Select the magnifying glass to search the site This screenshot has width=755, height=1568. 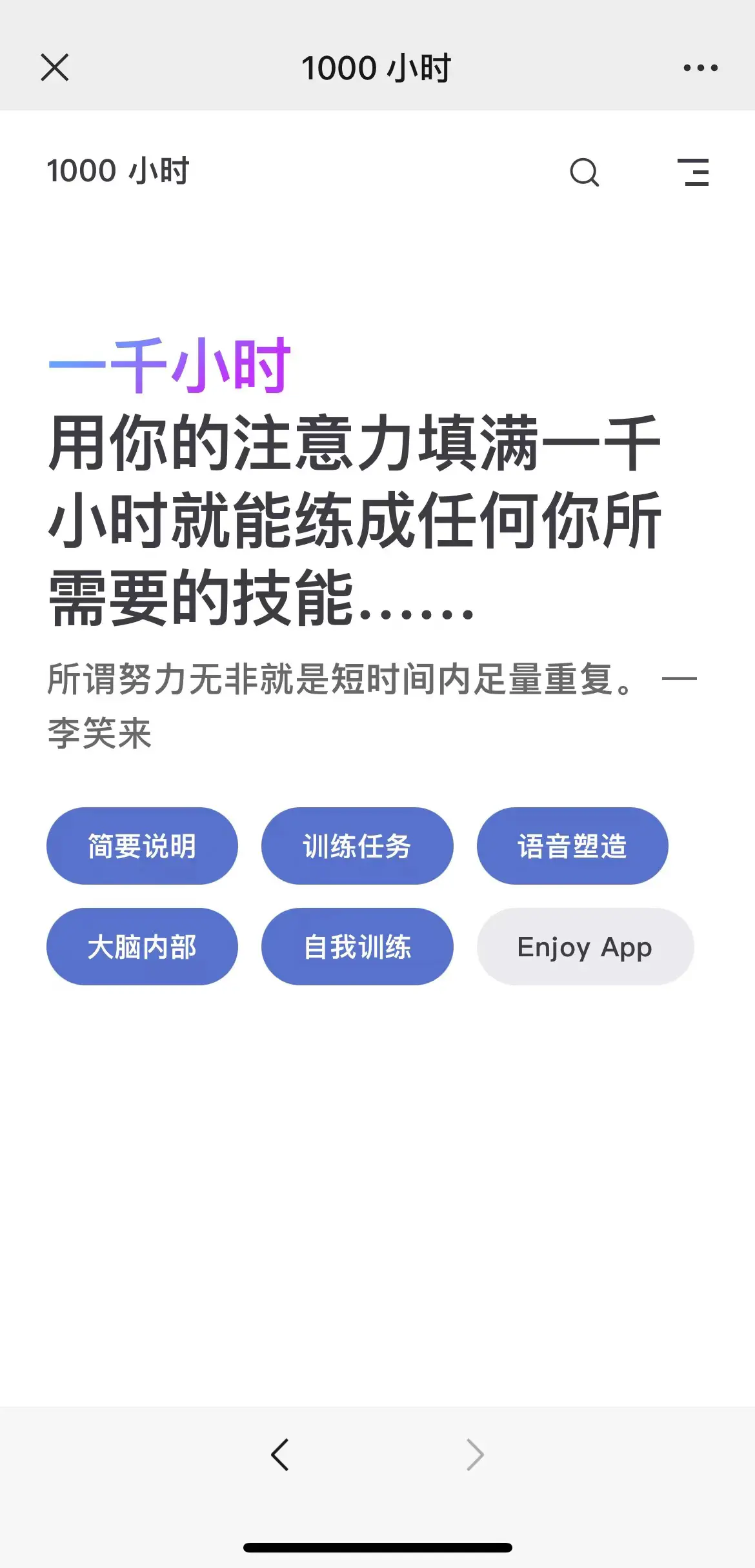coord(584,172)
